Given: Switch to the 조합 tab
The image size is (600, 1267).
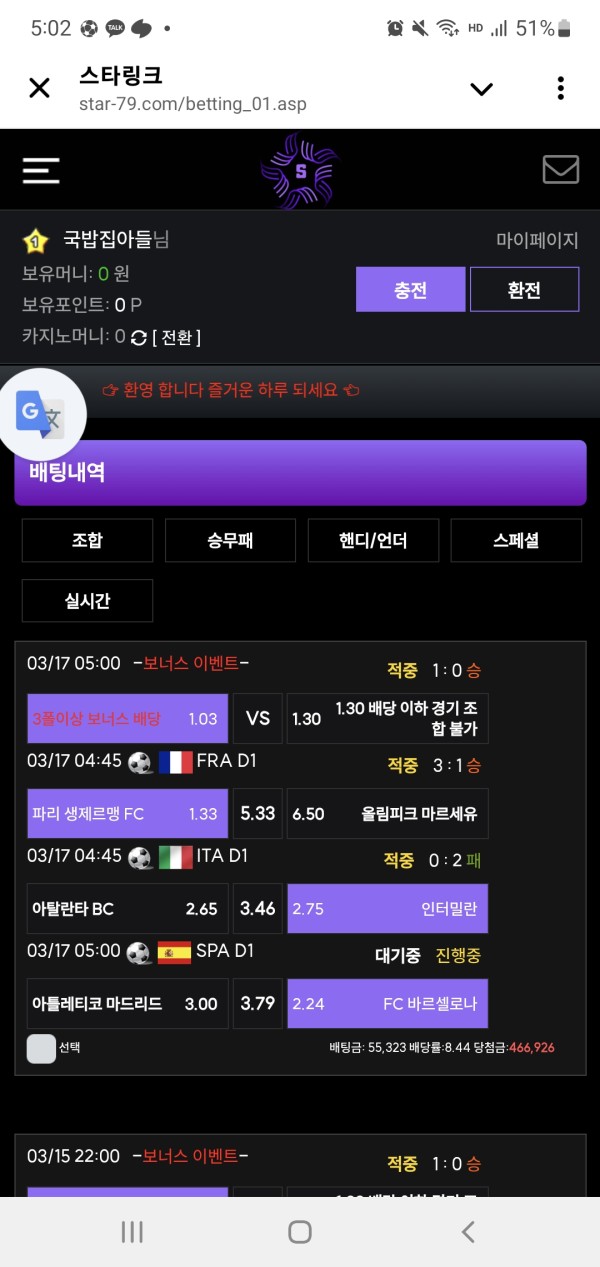Looking at the screenshot, I should [x=87, y=541].
